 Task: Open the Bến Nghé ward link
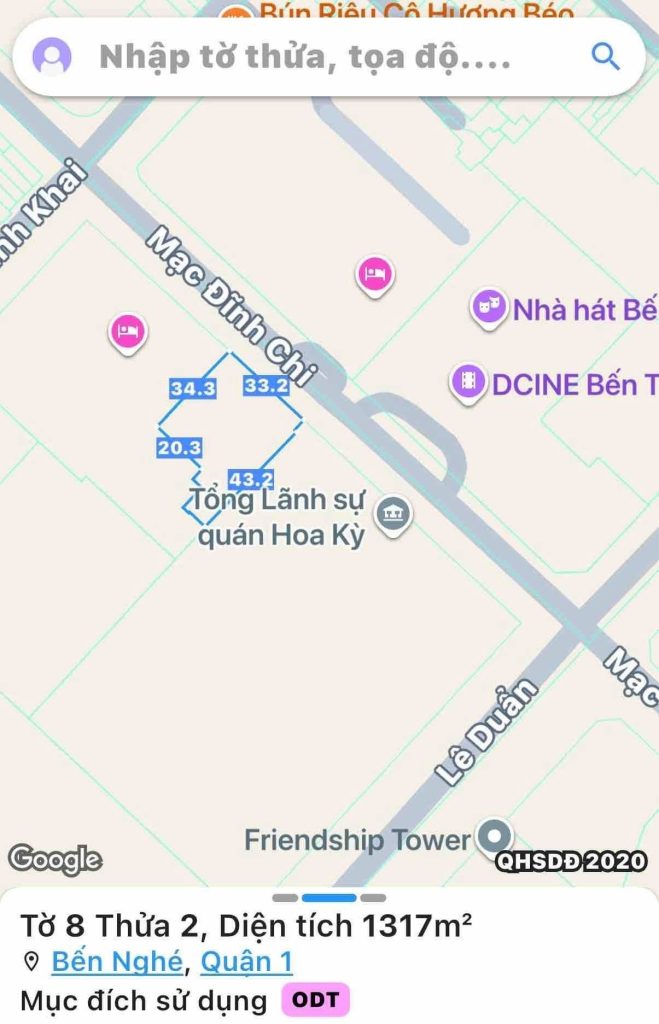click(117, 961)
